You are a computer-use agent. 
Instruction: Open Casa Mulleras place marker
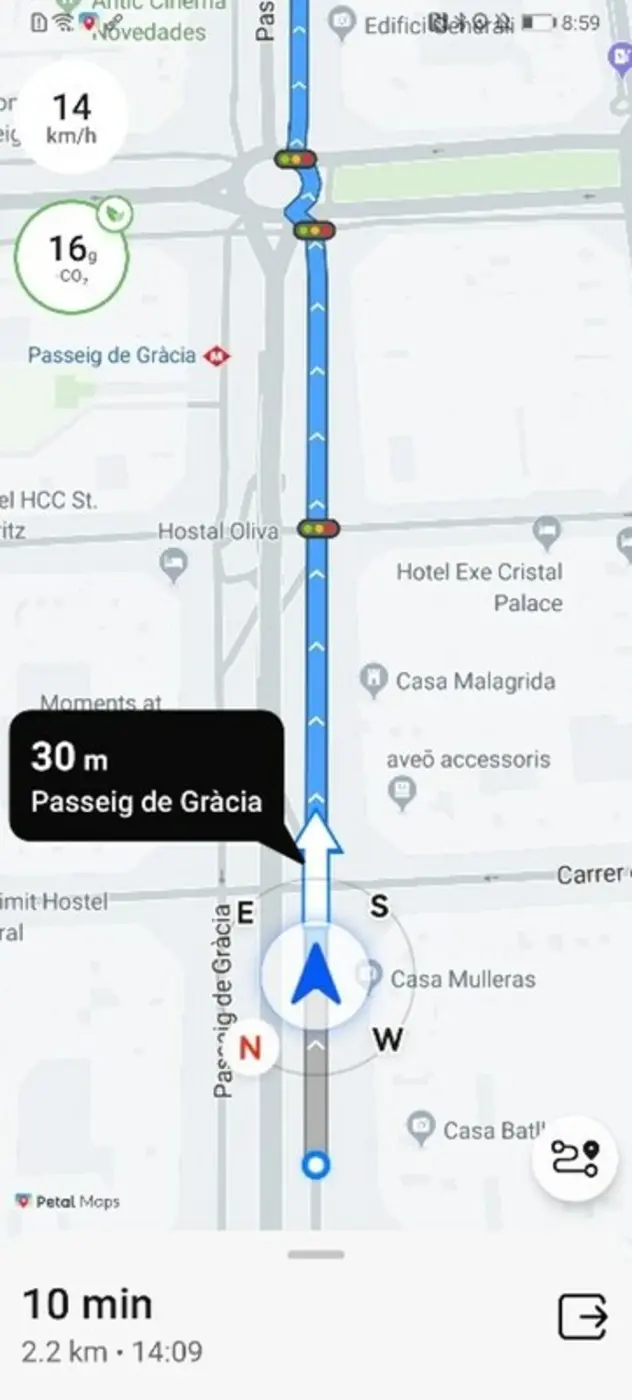pos(369,974)
